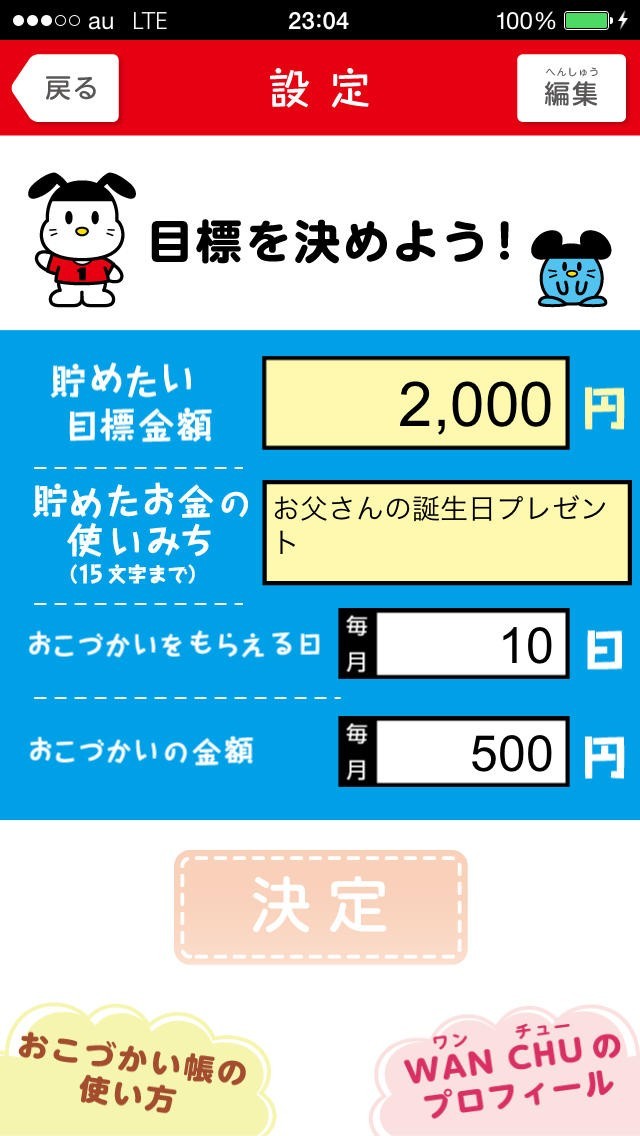The image size is (640, 1136).
Task: Confirm settings with the 決定 button
Action: click(x=320, y=907)
